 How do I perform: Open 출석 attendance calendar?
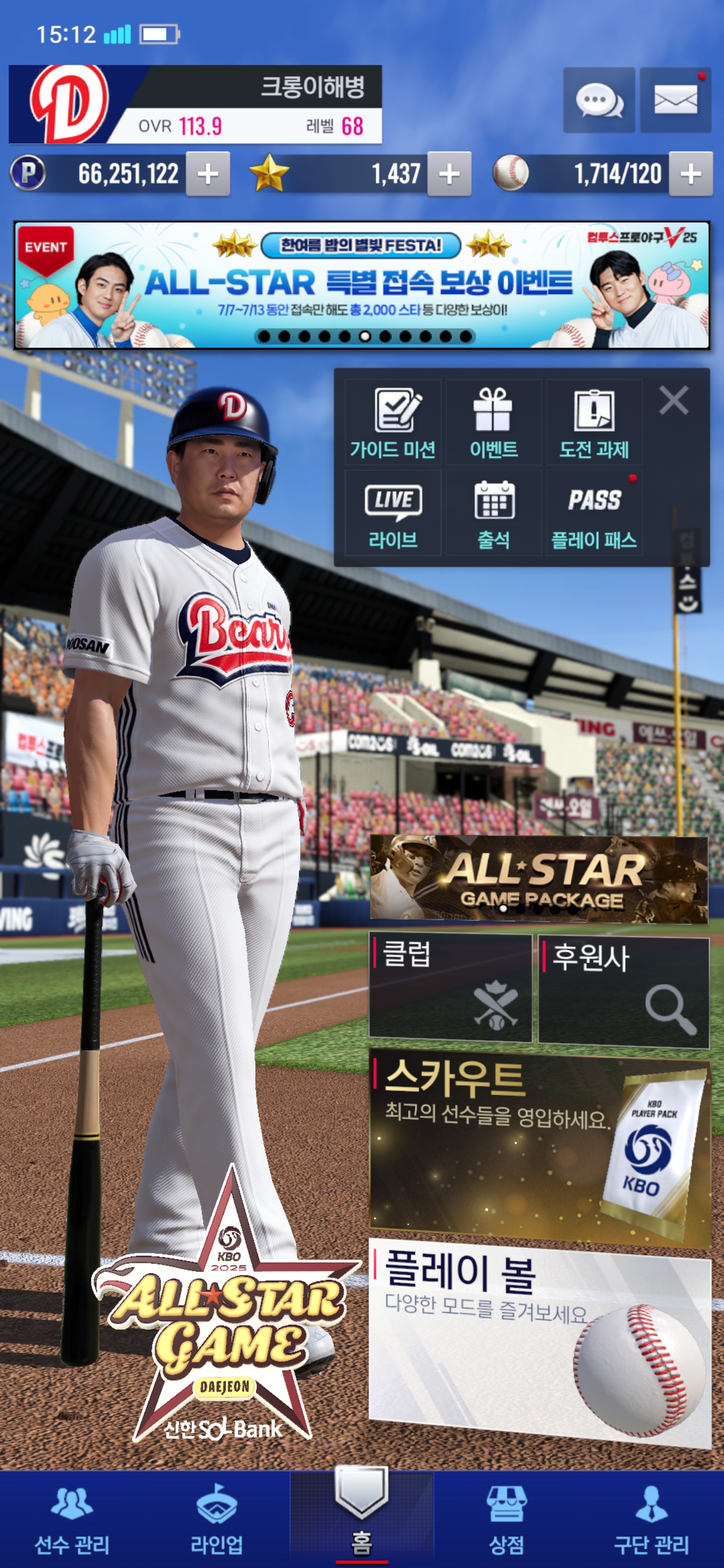pyautogui.click(x=493, y=513)
